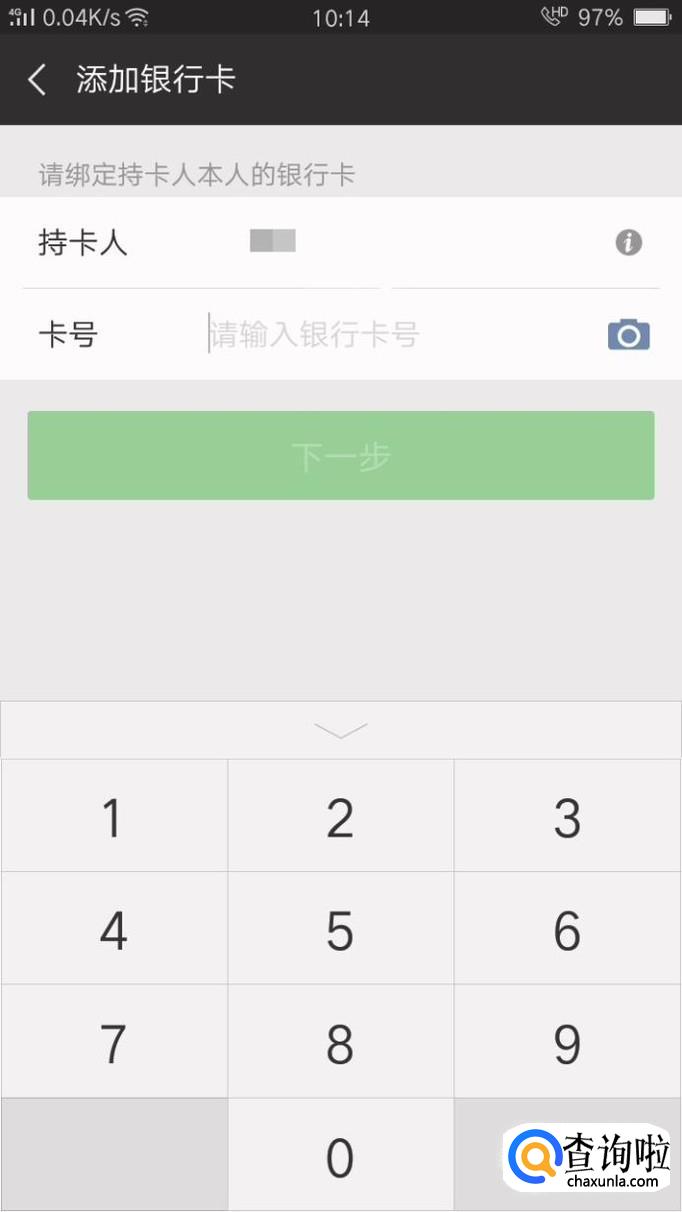Enter digit 3 on keypad

pos(568,816)
